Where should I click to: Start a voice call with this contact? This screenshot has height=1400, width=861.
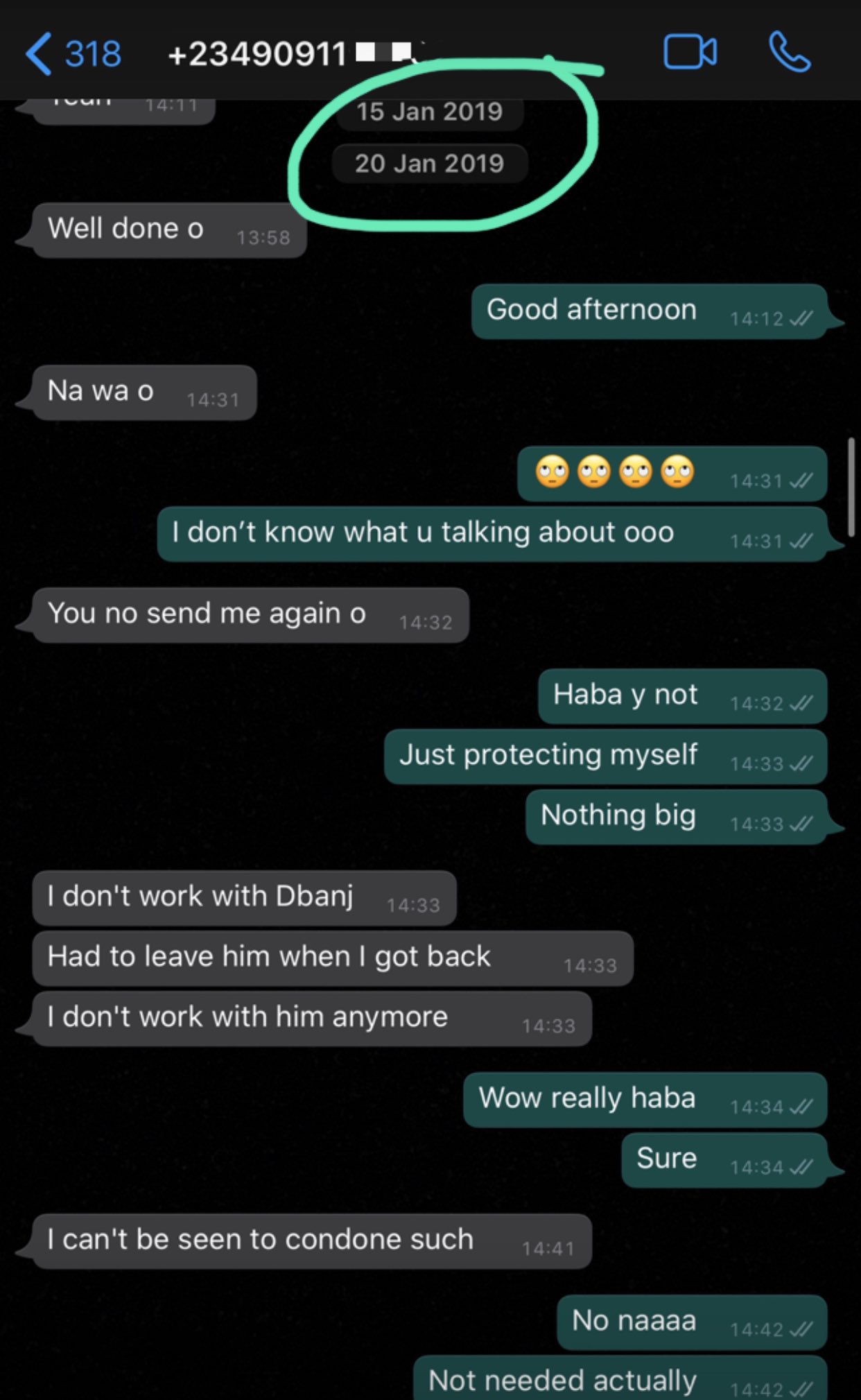[x=789, y=53]
